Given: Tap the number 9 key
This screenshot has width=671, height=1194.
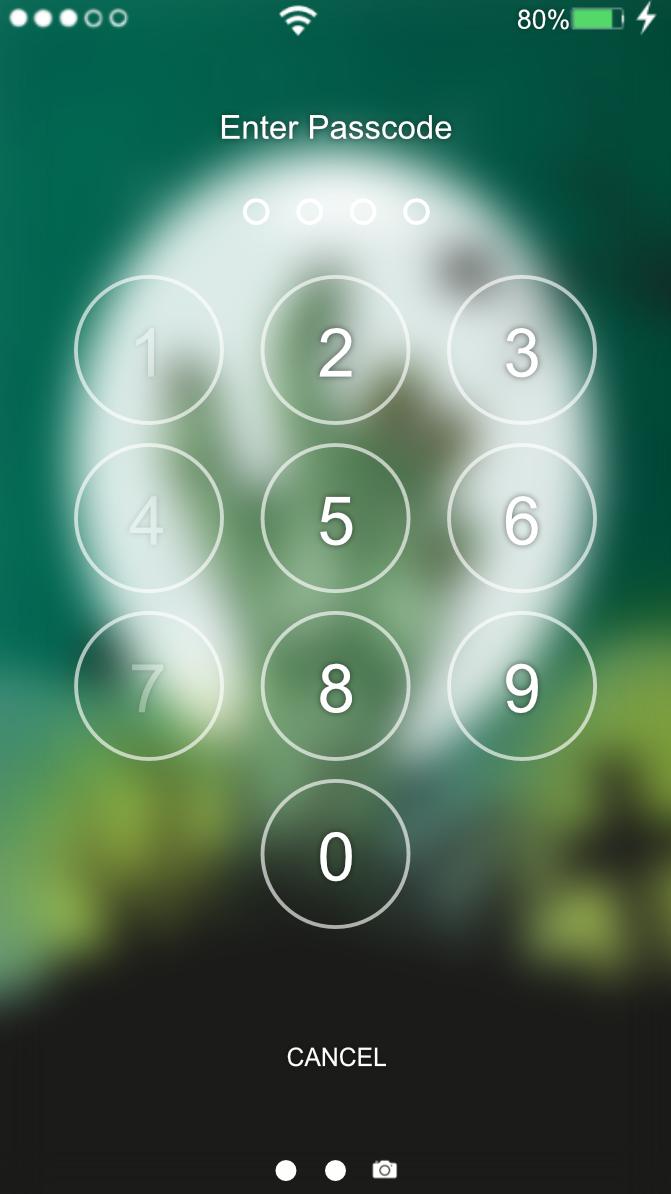Looking at the screenshot, I should click(521, 686).
